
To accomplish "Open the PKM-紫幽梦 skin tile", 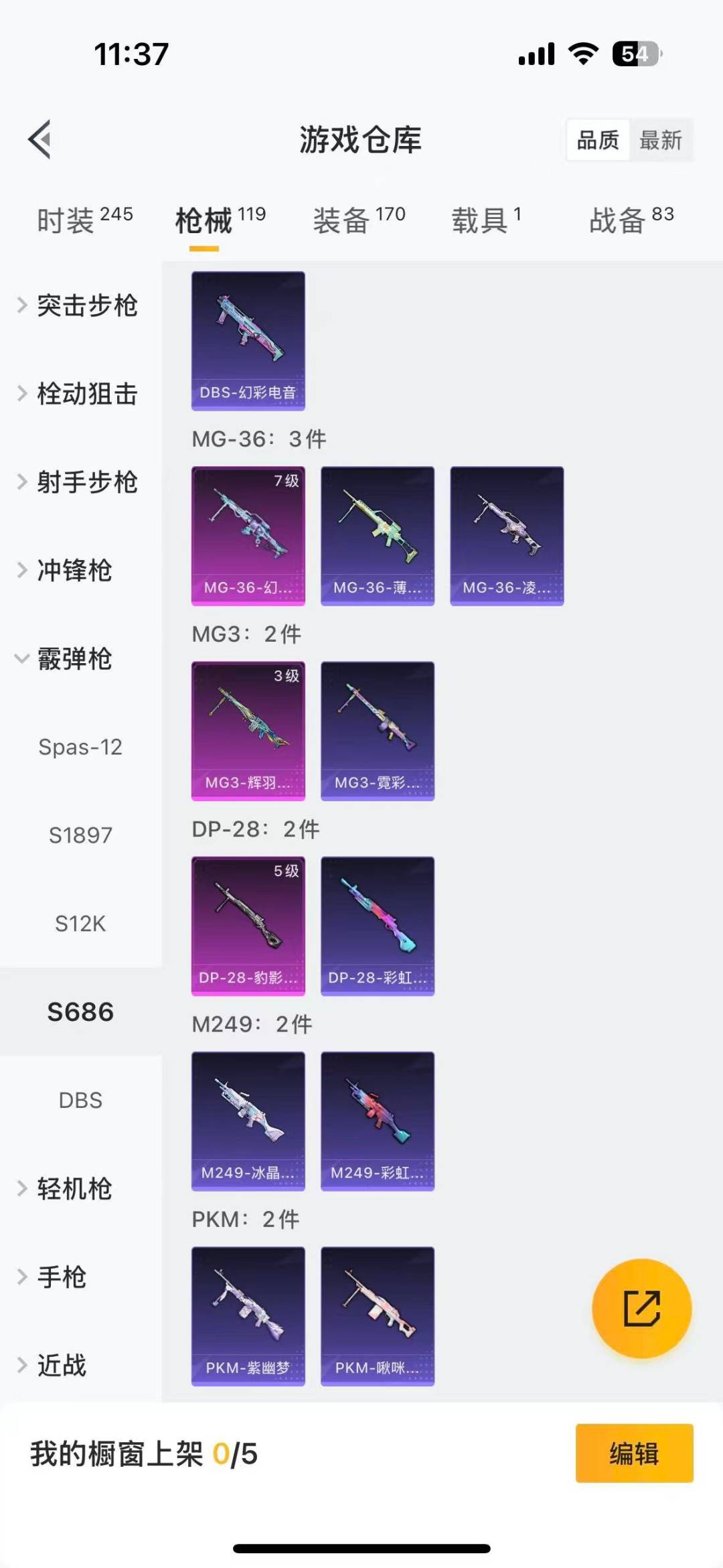I will click(248, 1315).
